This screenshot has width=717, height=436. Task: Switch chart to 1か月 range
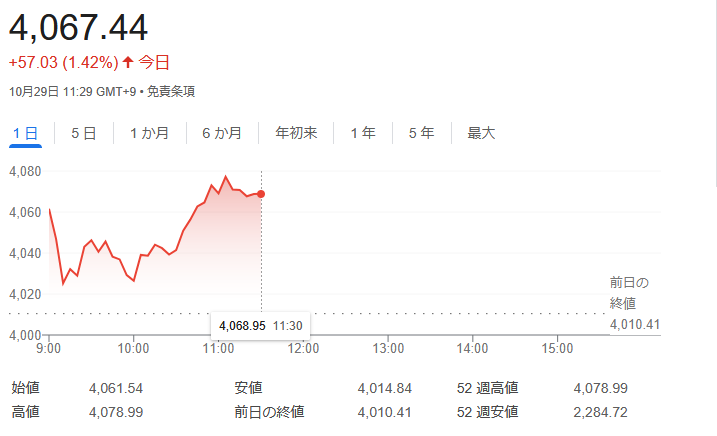149,133
